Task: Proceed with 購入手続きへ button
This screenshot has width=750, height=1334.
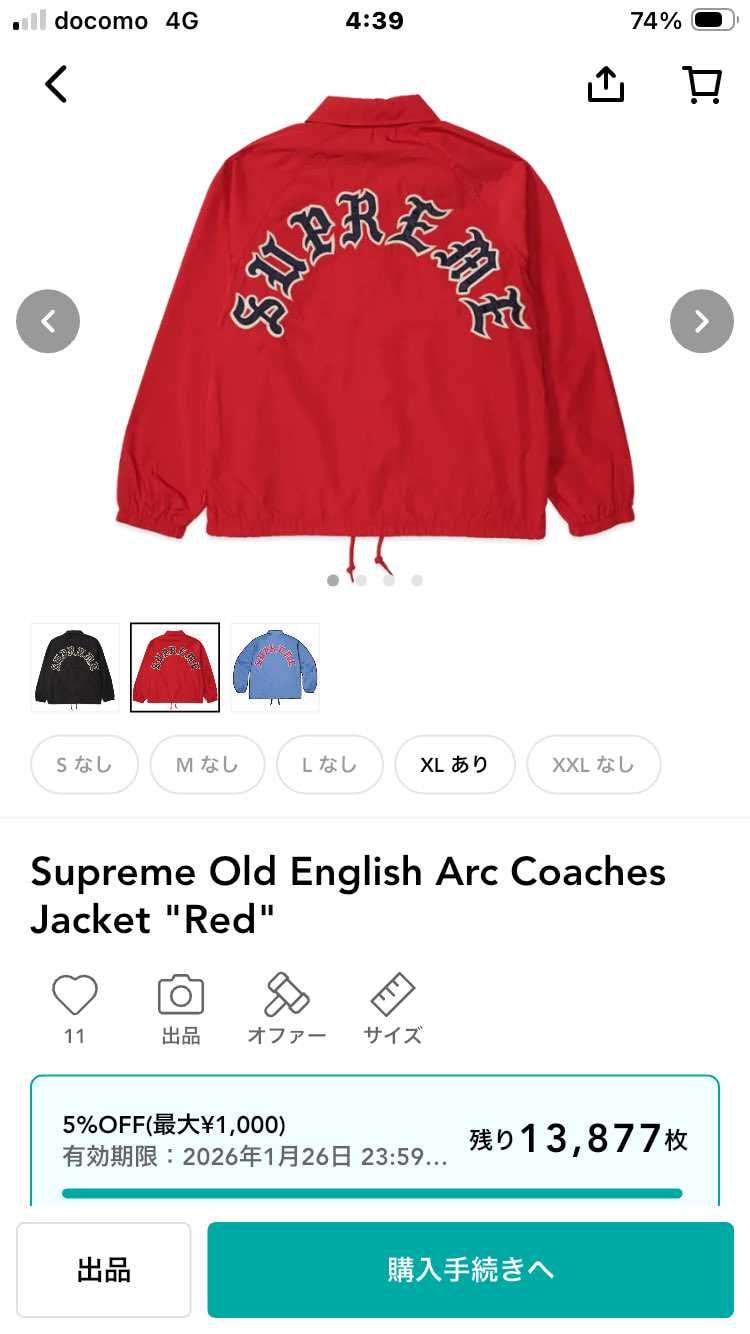Action: (470, 1270)
